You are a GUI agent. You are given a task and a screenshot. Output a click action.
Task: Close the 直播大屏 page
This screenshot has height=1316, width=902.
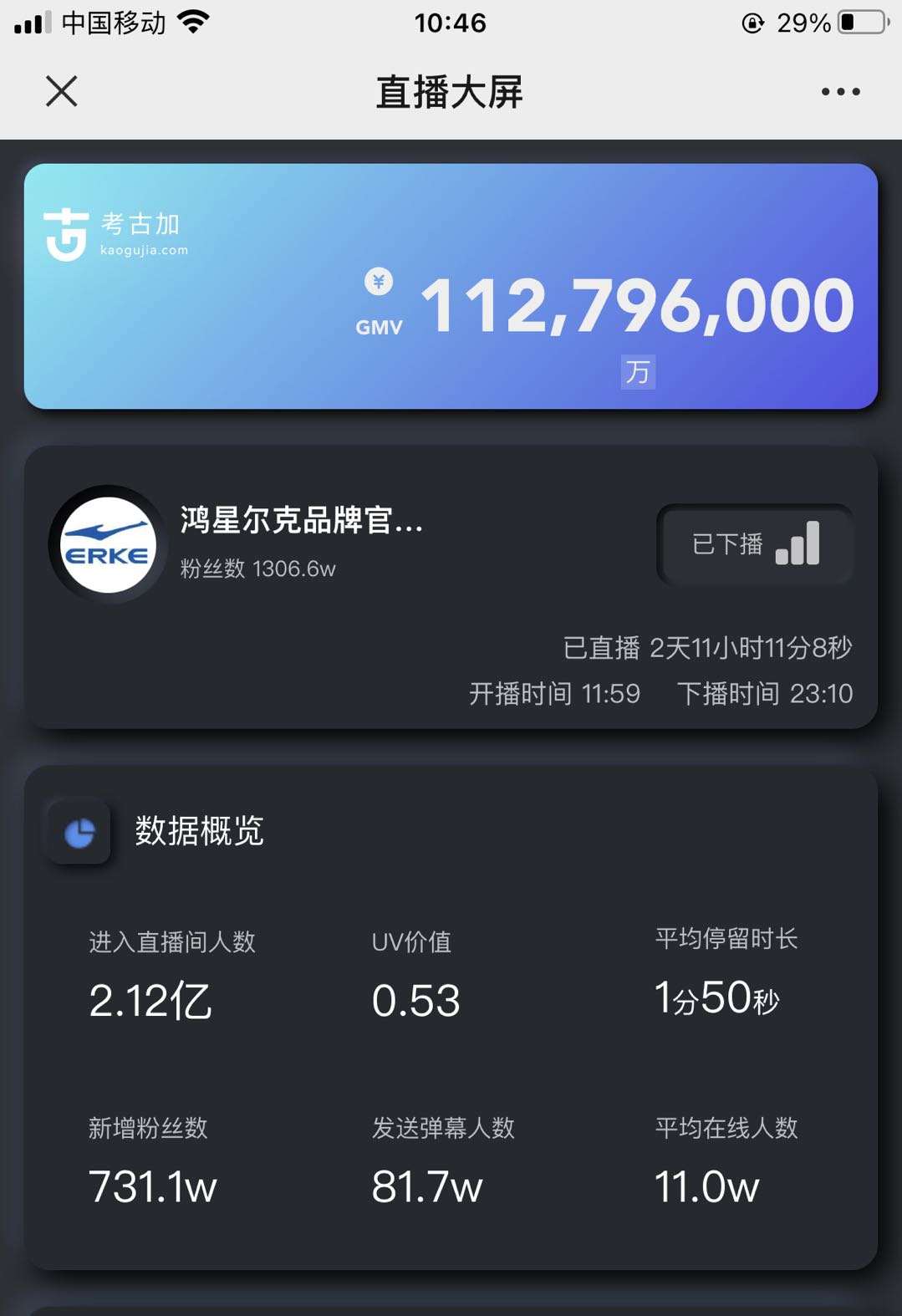pyautogui.click(x=61, y=91)
